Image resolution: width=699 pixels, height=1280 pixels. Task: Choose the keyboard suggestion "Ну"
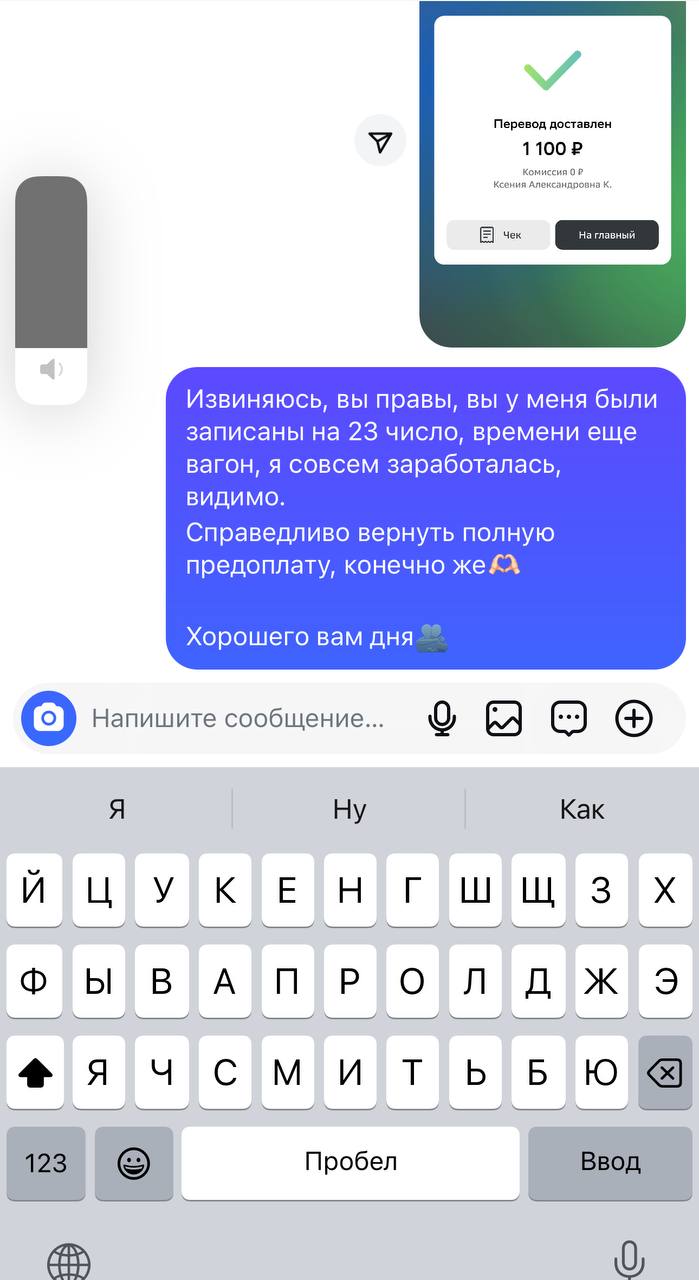pyautogui.click(x=349, y=809)
